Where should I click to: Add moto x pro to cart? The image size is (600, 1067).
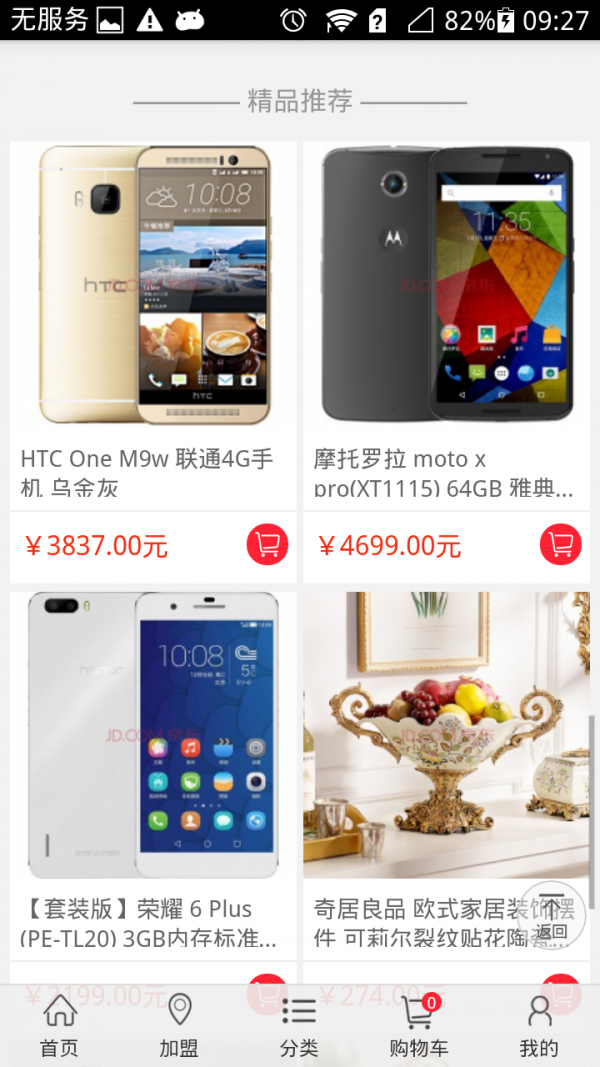[561, 545]
